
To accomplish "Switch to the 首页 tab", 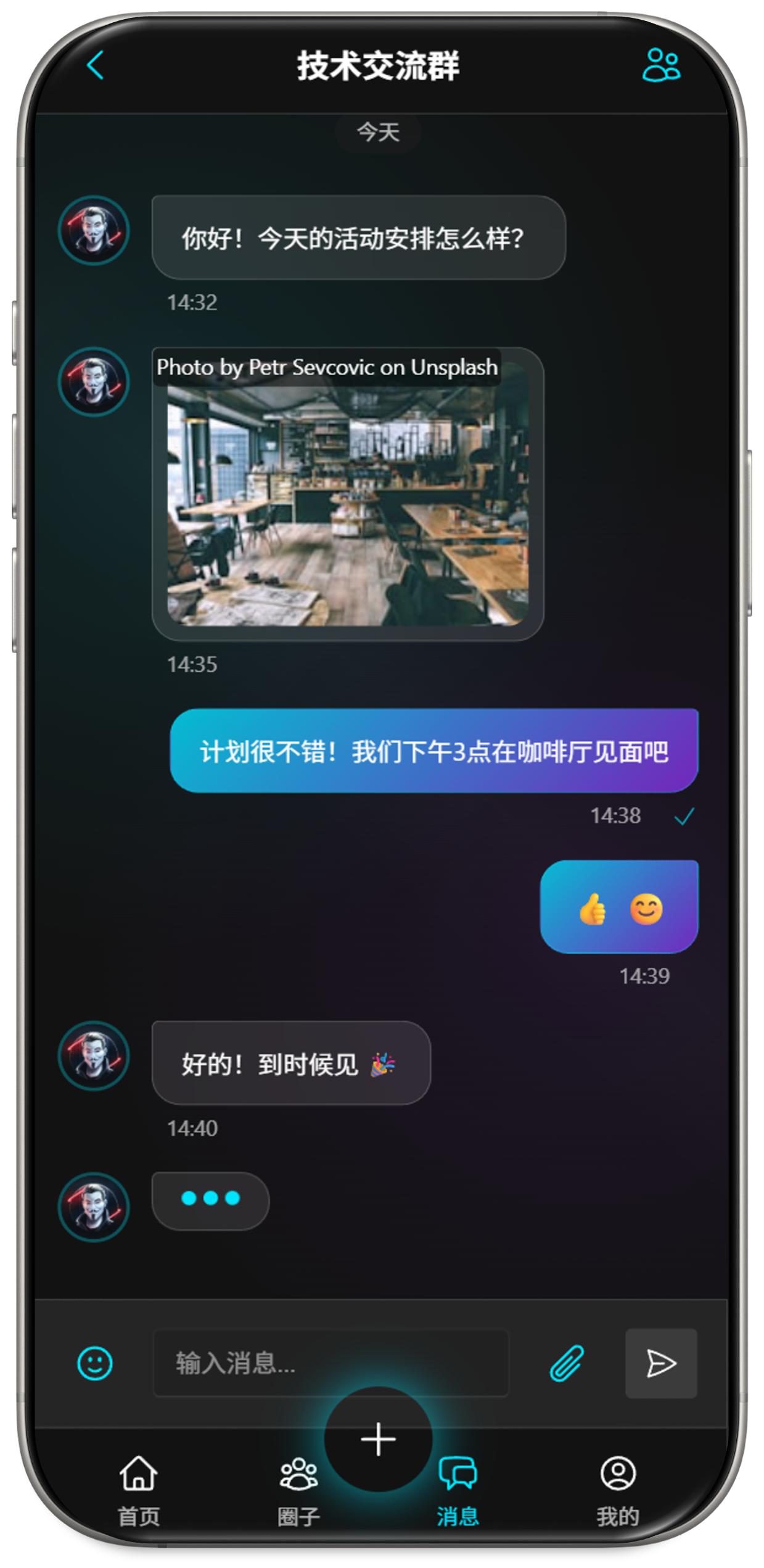I will click(139, 1489).
